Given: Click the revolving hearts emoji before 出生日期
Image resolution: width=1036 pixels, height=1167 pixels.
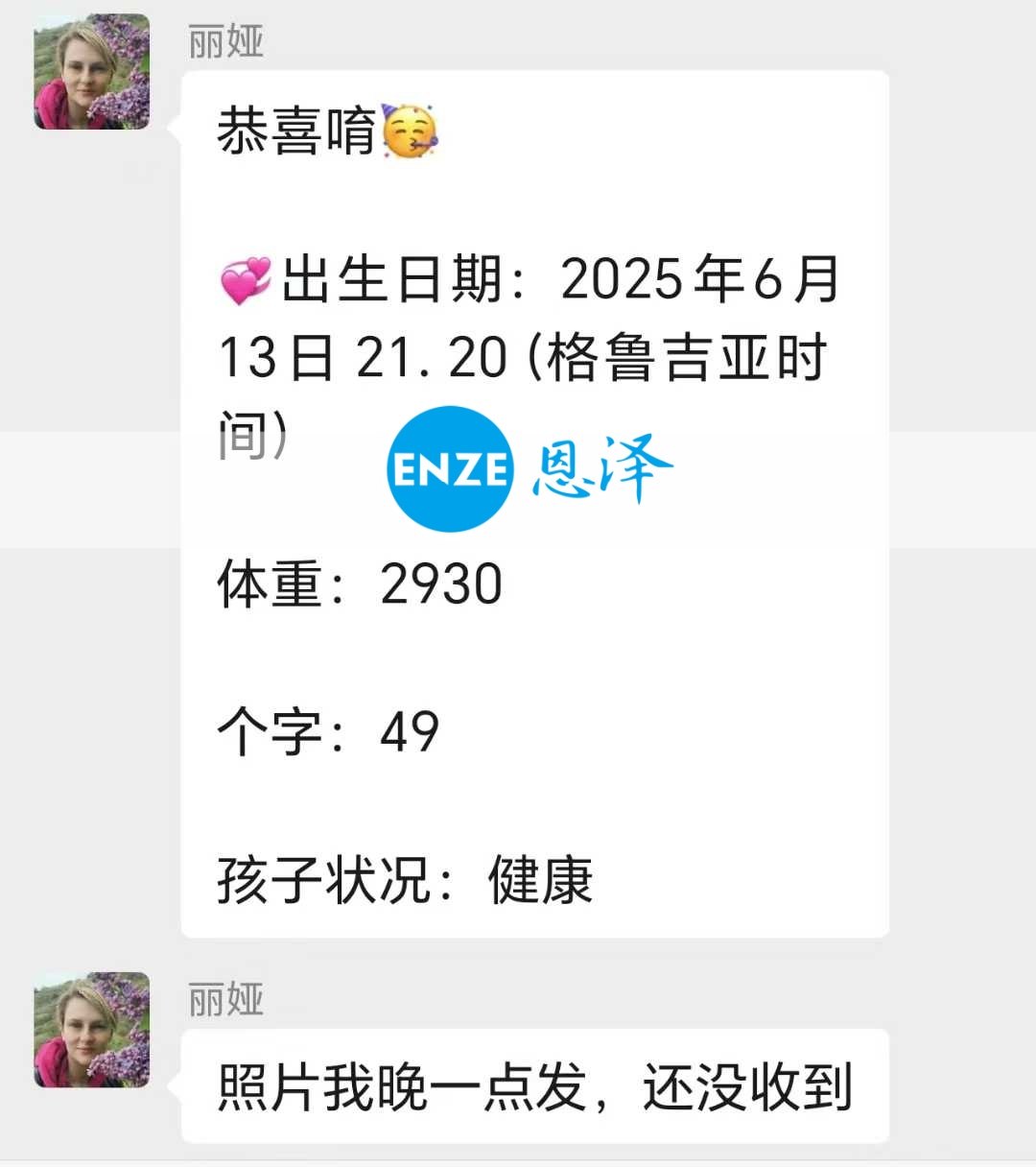Looking at the screenshot, I should coord(245,280).
